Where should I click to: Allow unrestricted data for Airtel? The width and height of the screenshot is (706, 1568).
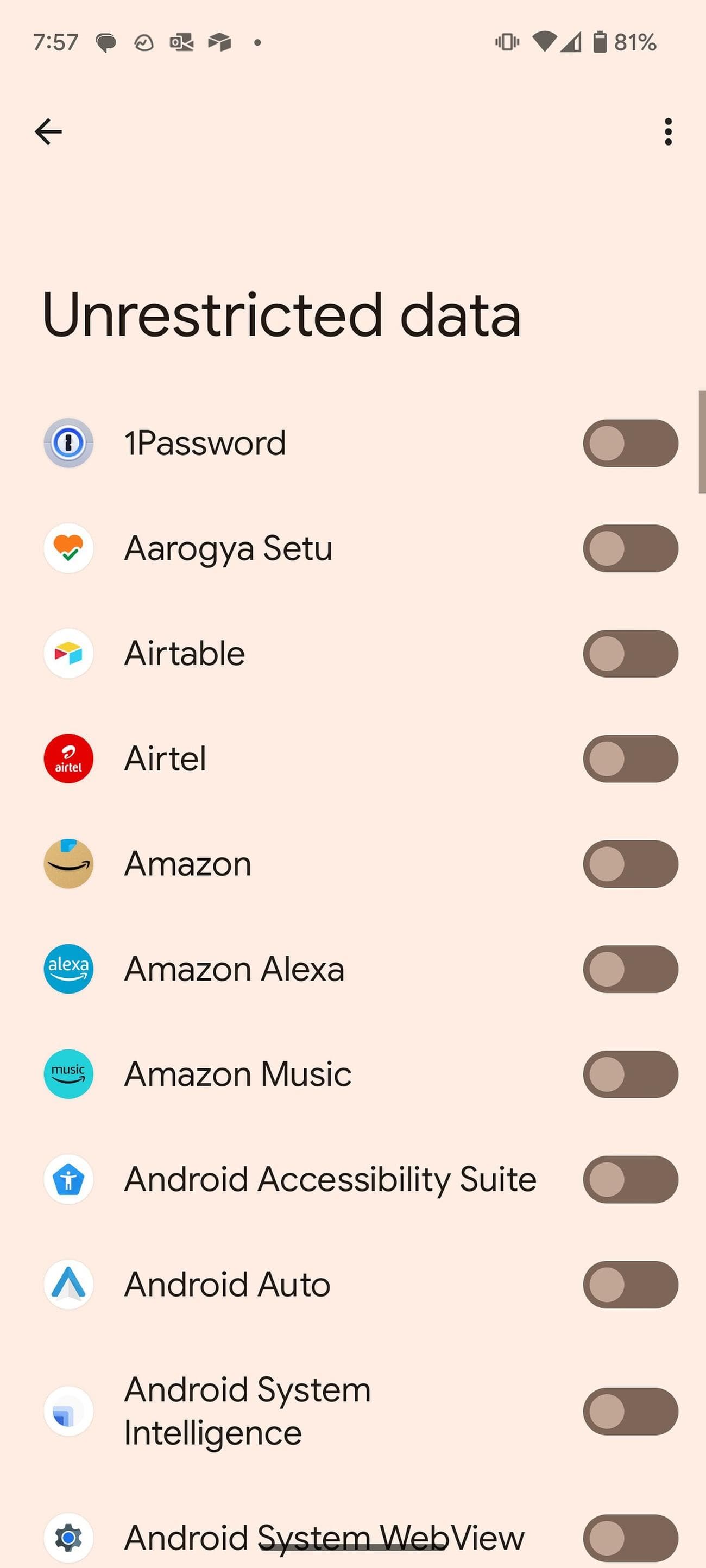pos(630,758)
